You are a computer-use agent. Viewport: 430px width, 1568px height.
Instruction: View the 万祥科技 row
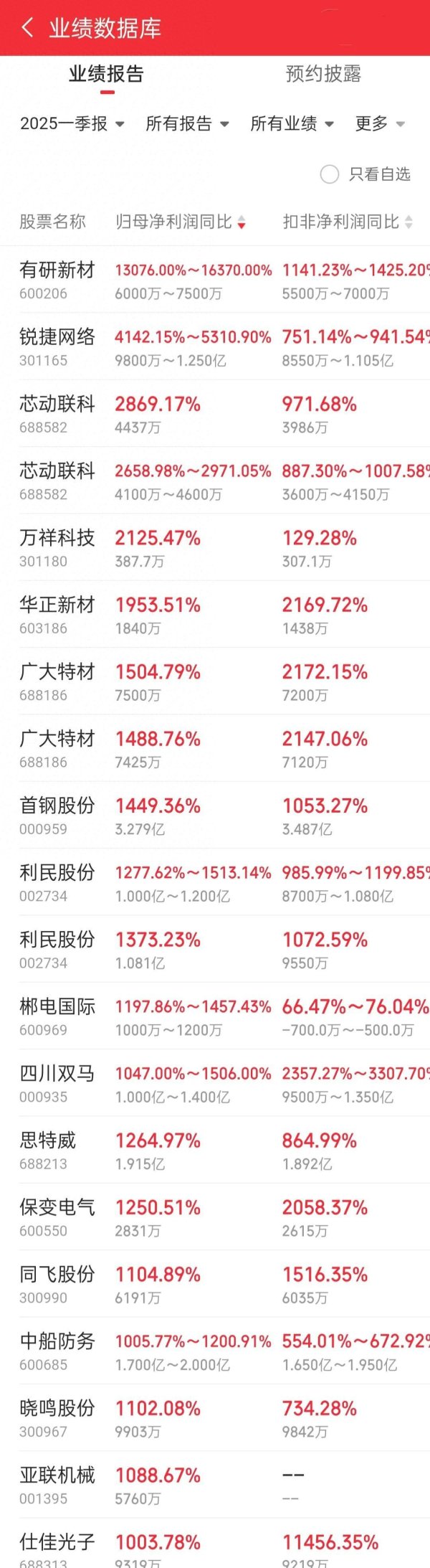tap(57, 546)
